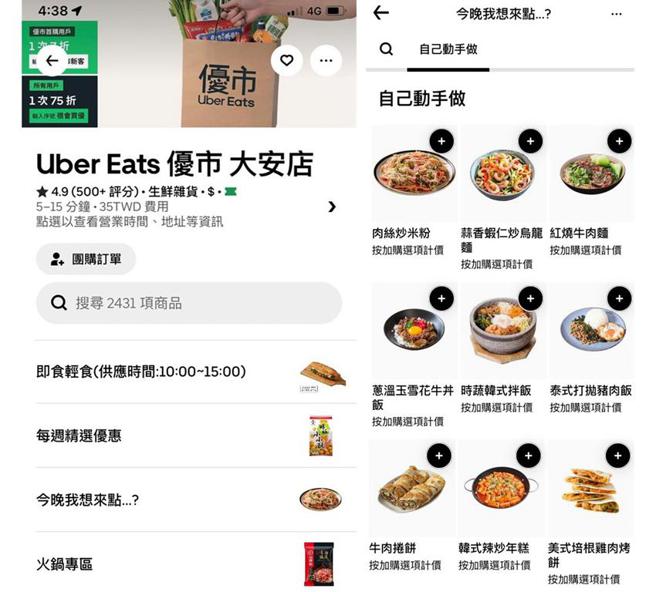The width and height of the screenshot is (656, 592).
Task: Open the overflow menu beside the heart icon
Action: 325,61
